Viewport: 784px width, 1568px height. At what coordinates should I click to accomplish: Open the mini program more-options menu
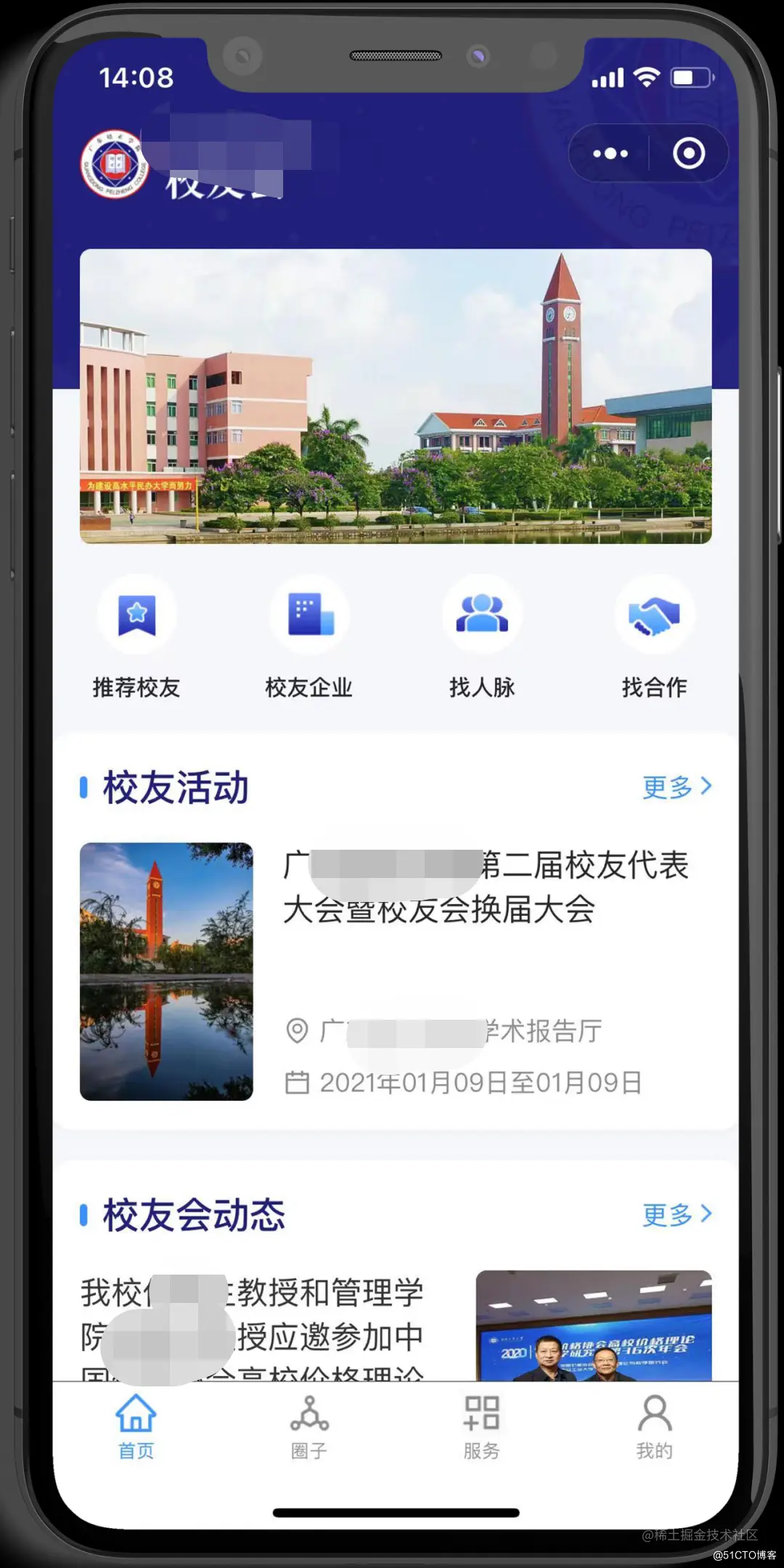point(610,153)
